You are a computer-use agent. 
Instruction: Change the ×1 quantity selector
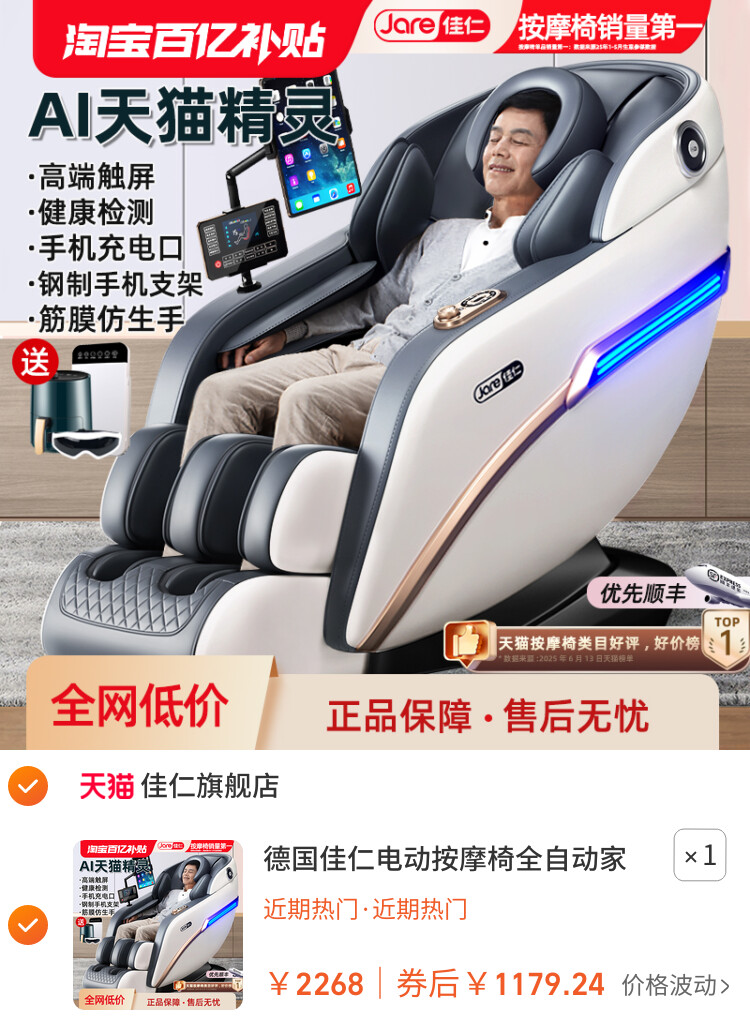pos(699,855)
